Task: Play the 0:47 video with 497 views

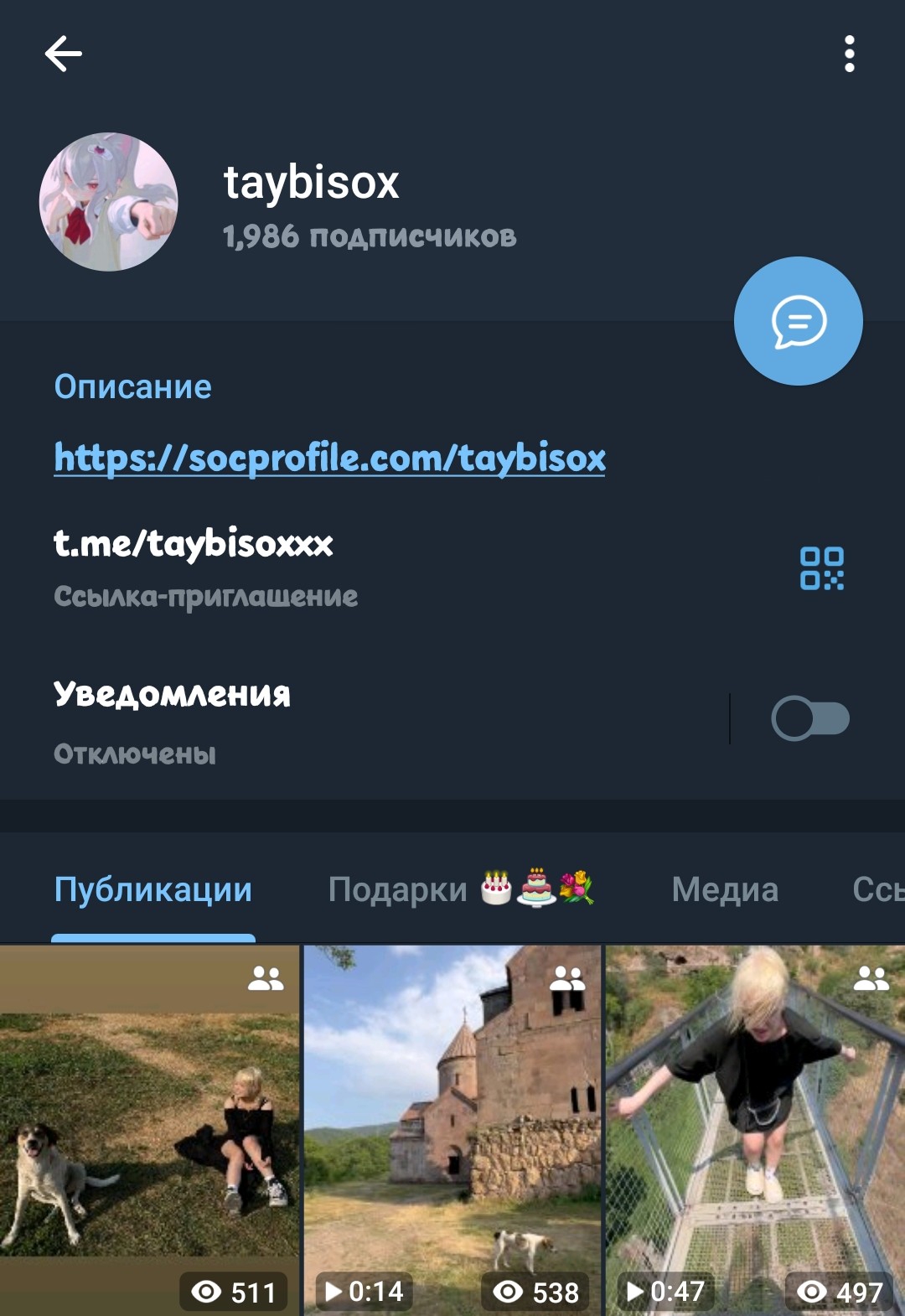Action: click(x=755, y=1129)
